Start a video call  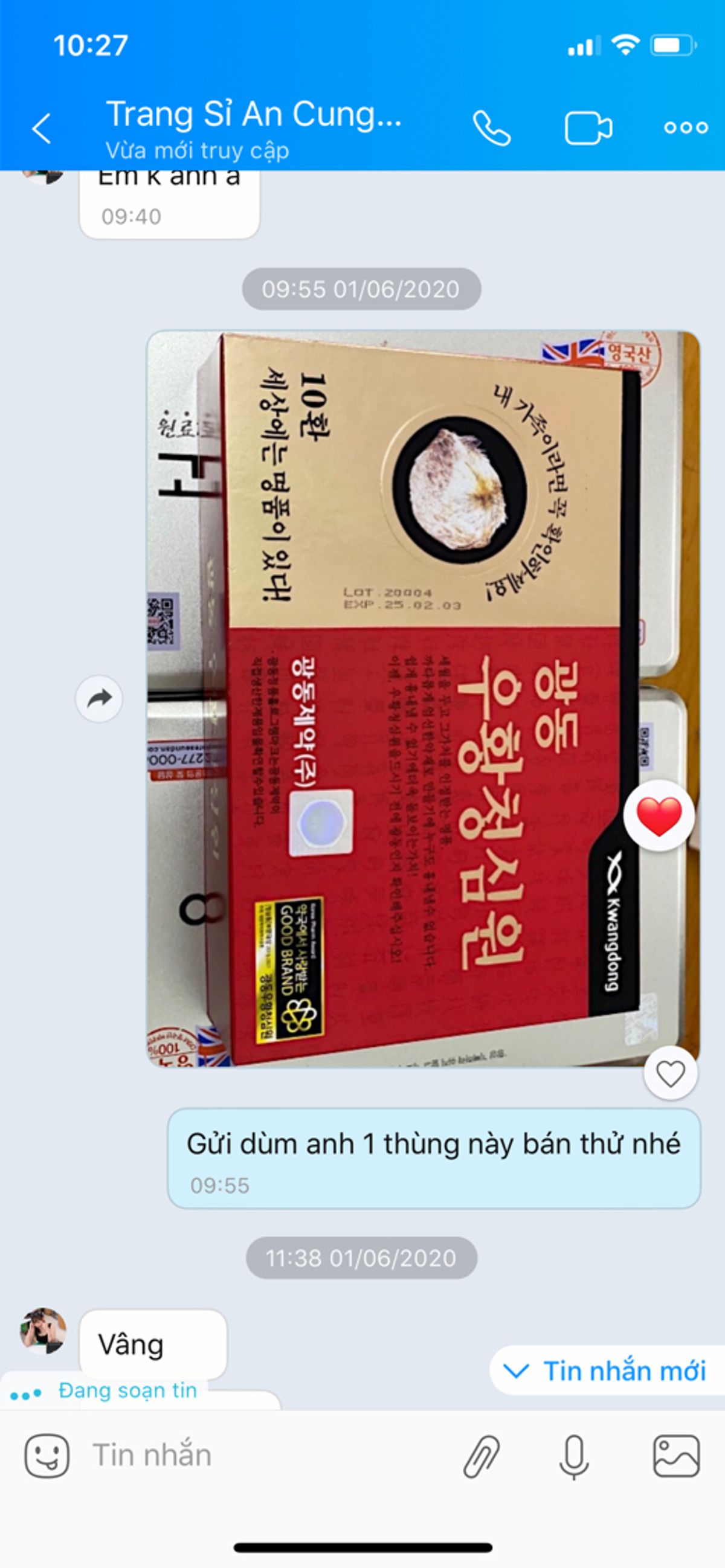[588, 129]
